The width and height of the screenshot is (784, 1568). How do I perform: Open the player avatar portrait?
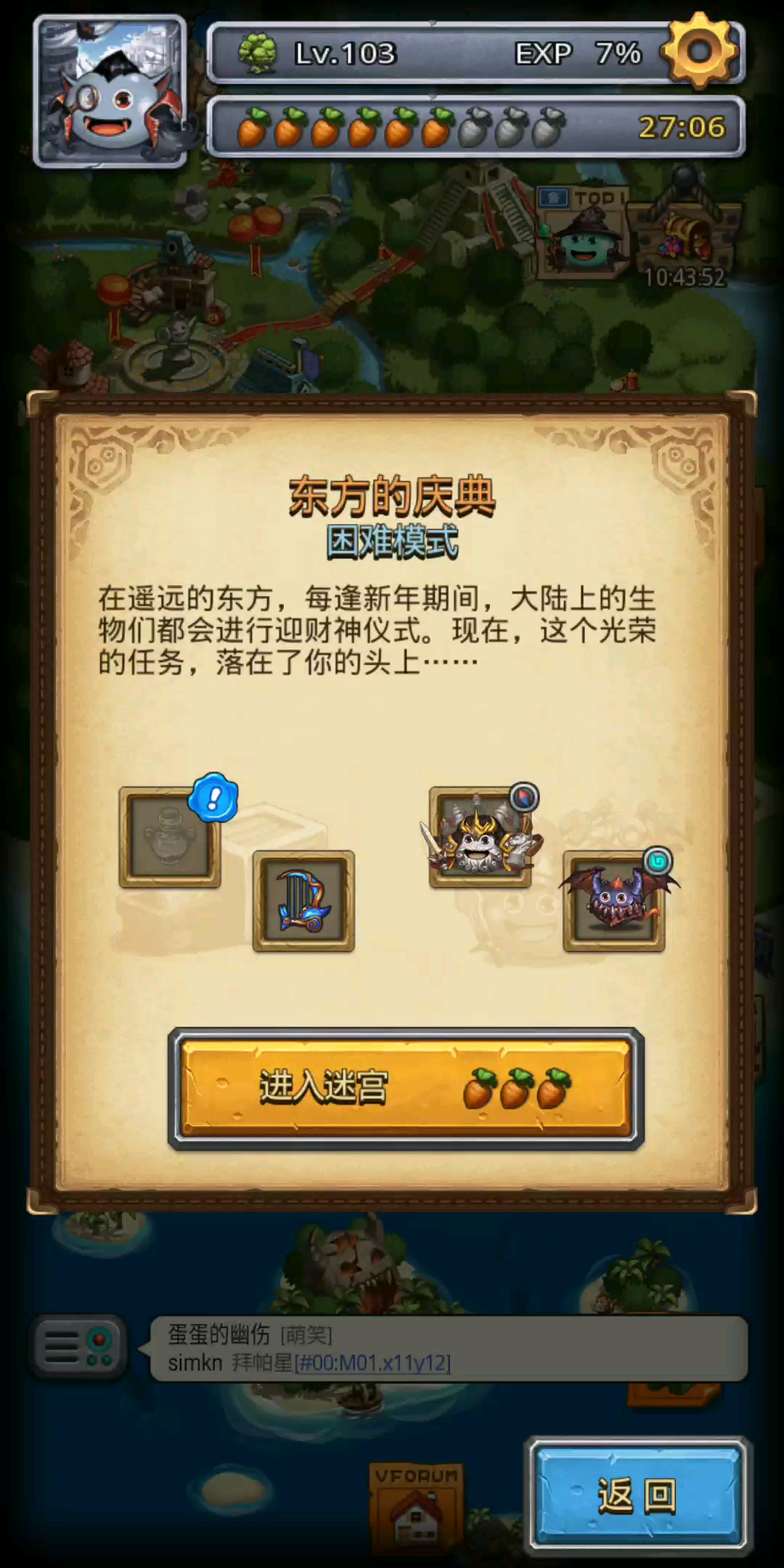coord(110,91)
